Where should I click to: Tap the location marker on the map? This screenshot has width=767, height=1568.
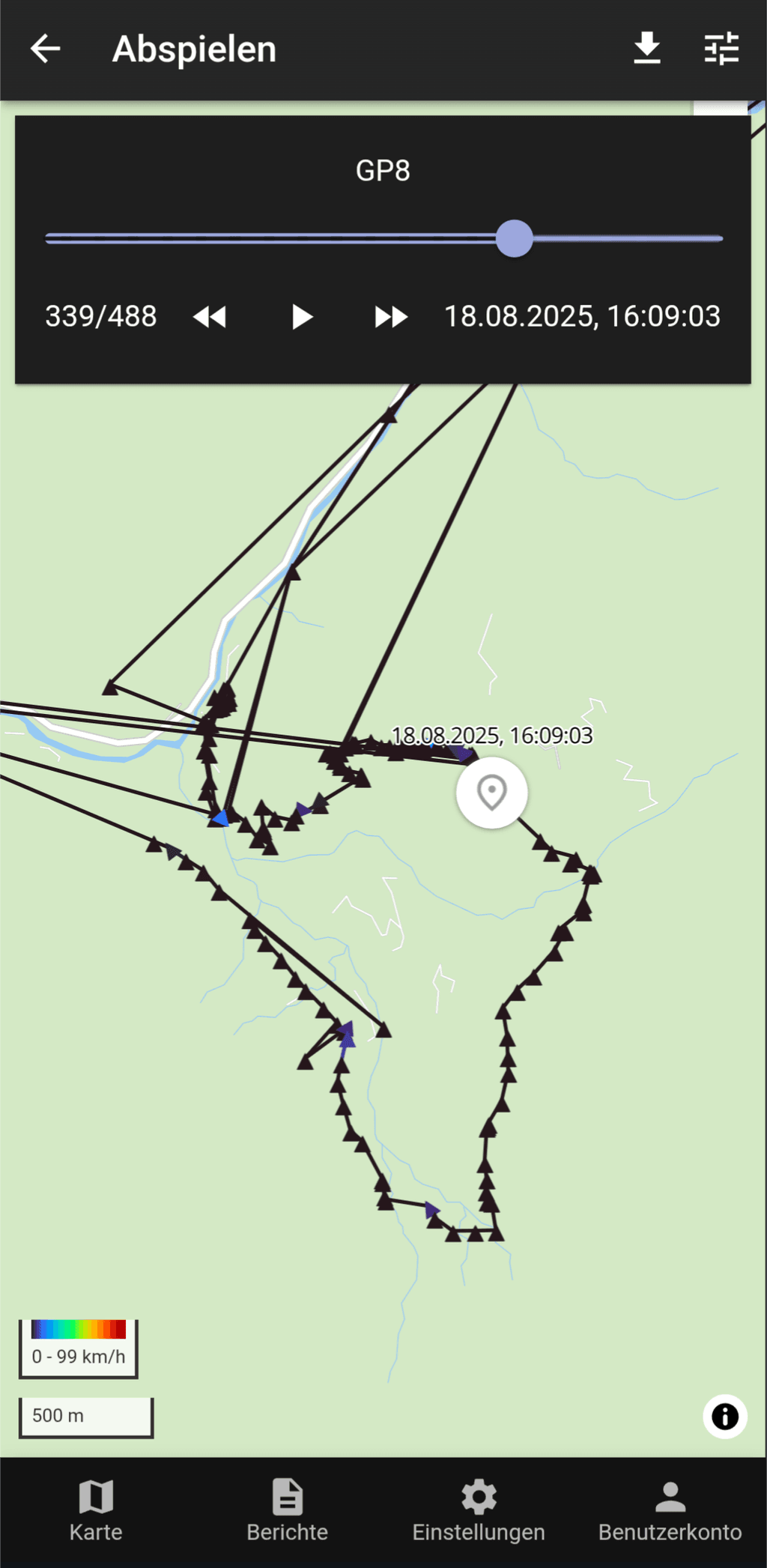(x=491, y=793)
